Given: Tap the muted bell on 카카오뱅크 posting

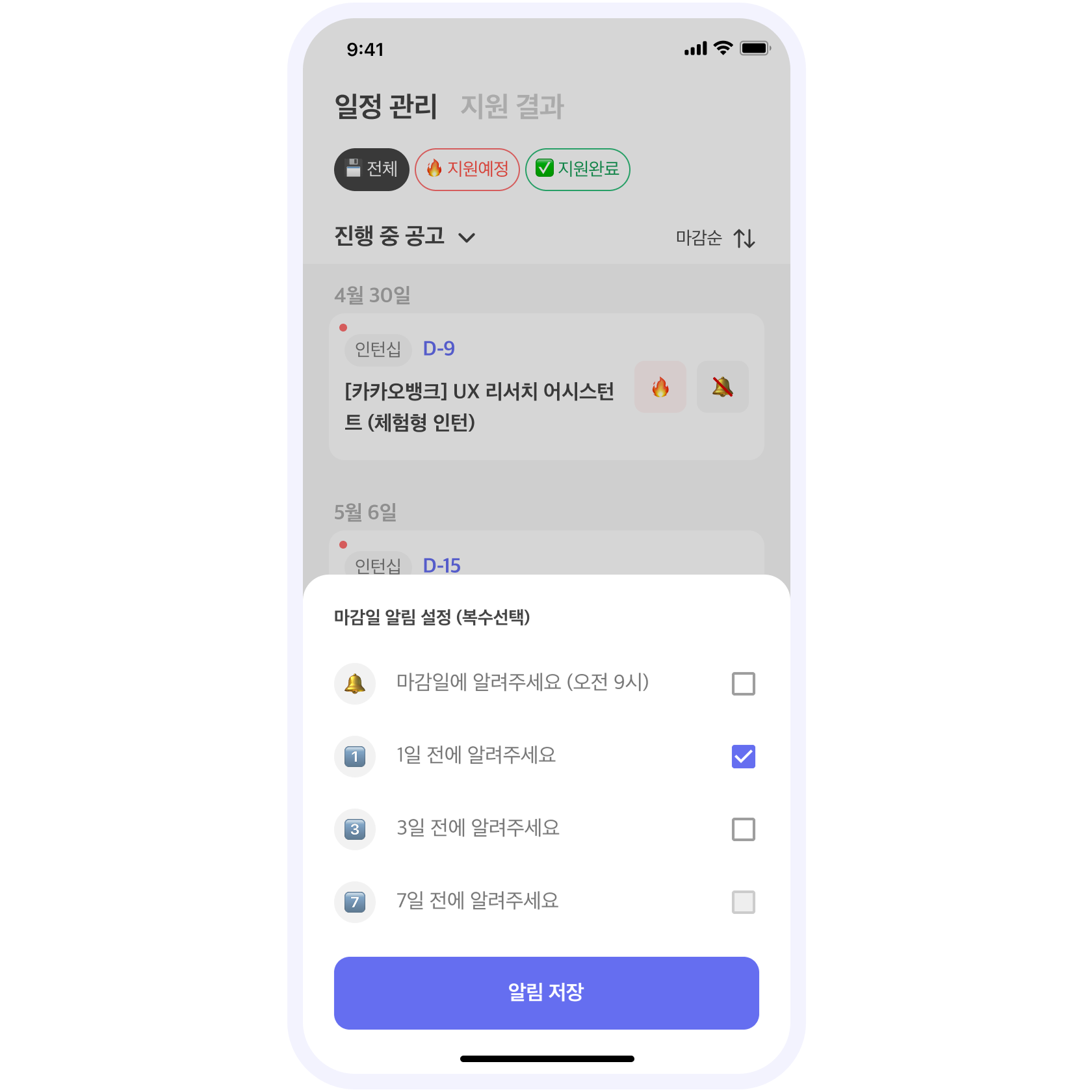Looking at the screenshot, I should 722,387.
